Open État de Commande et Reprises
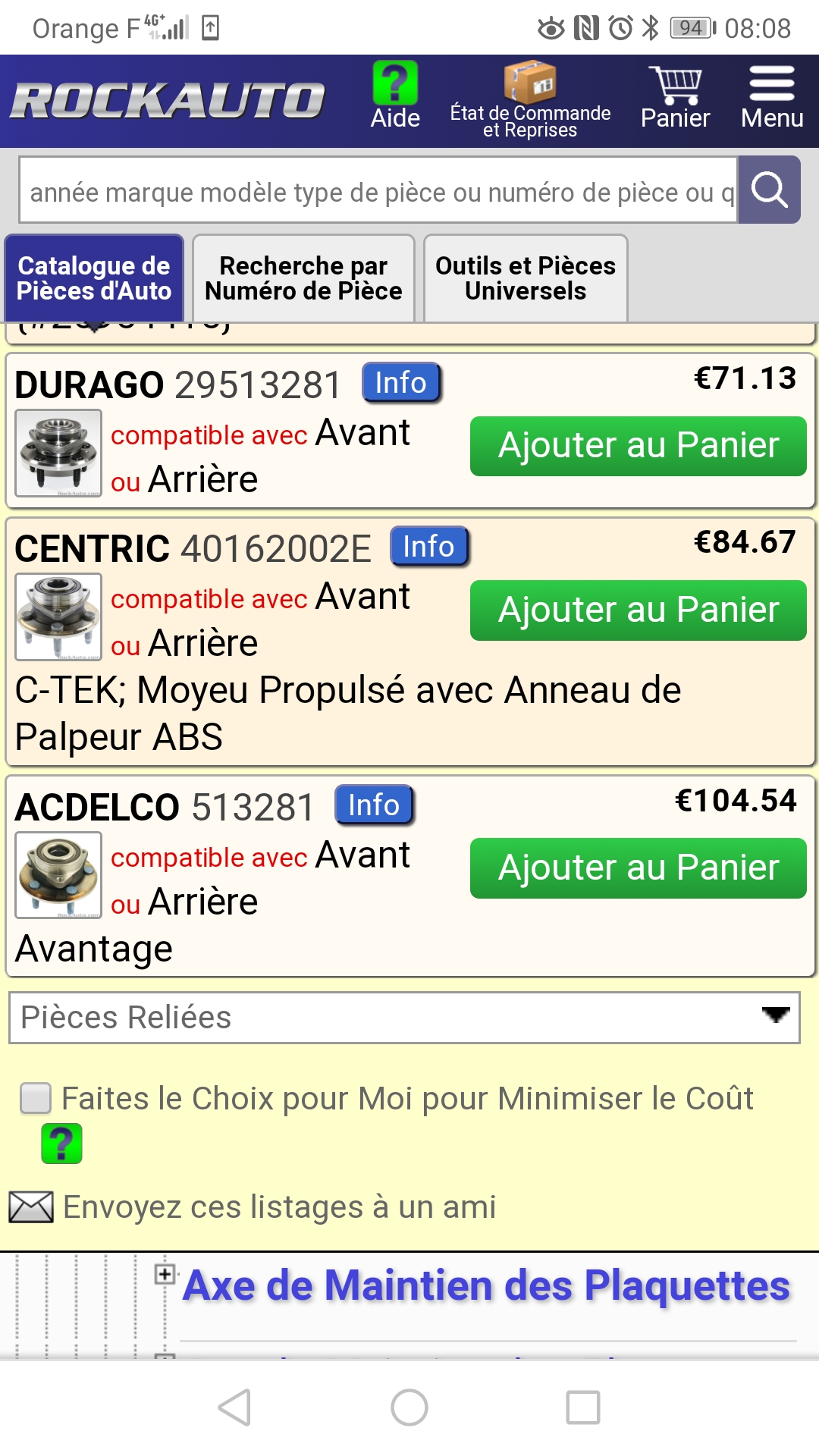 (530, 100)
